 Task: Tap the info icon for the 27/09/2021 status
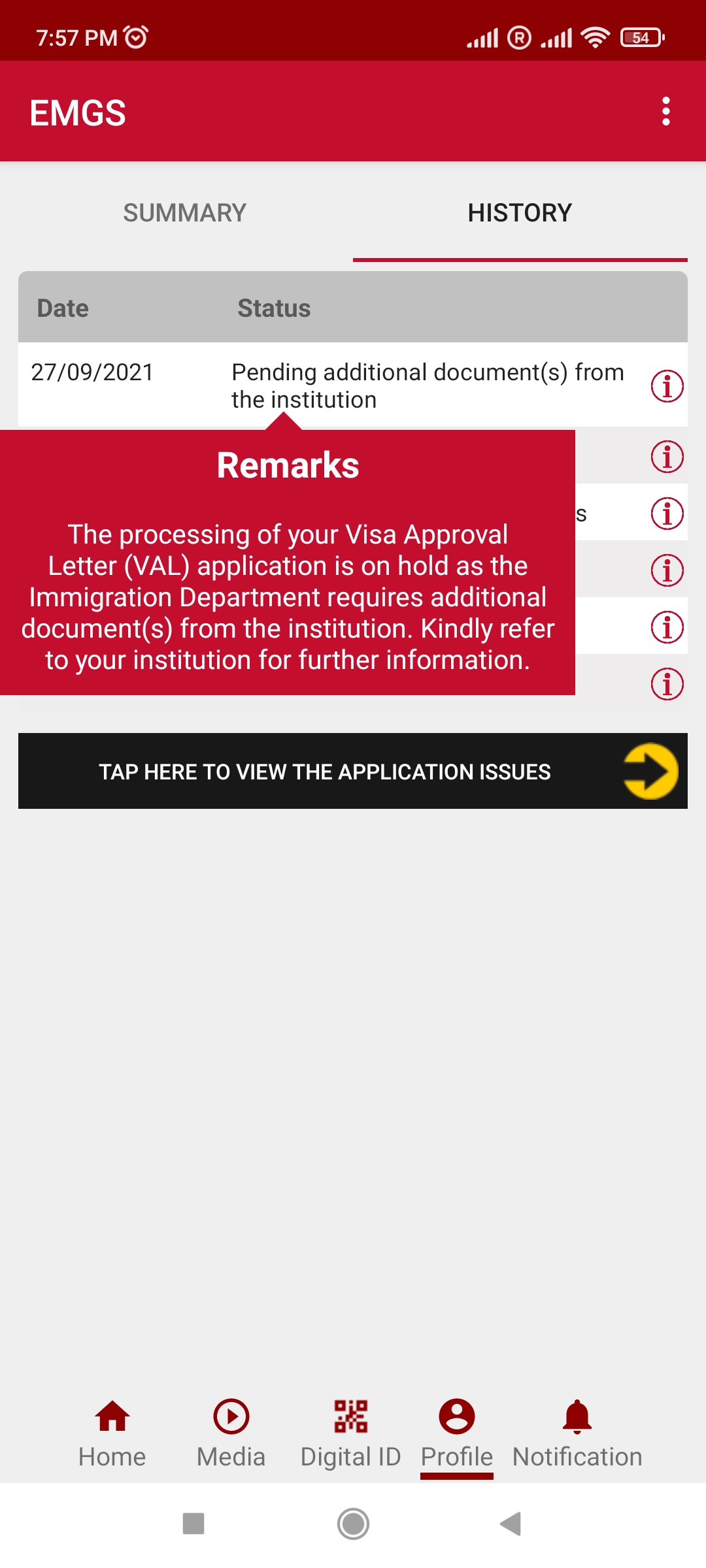(x=667, y=386)
